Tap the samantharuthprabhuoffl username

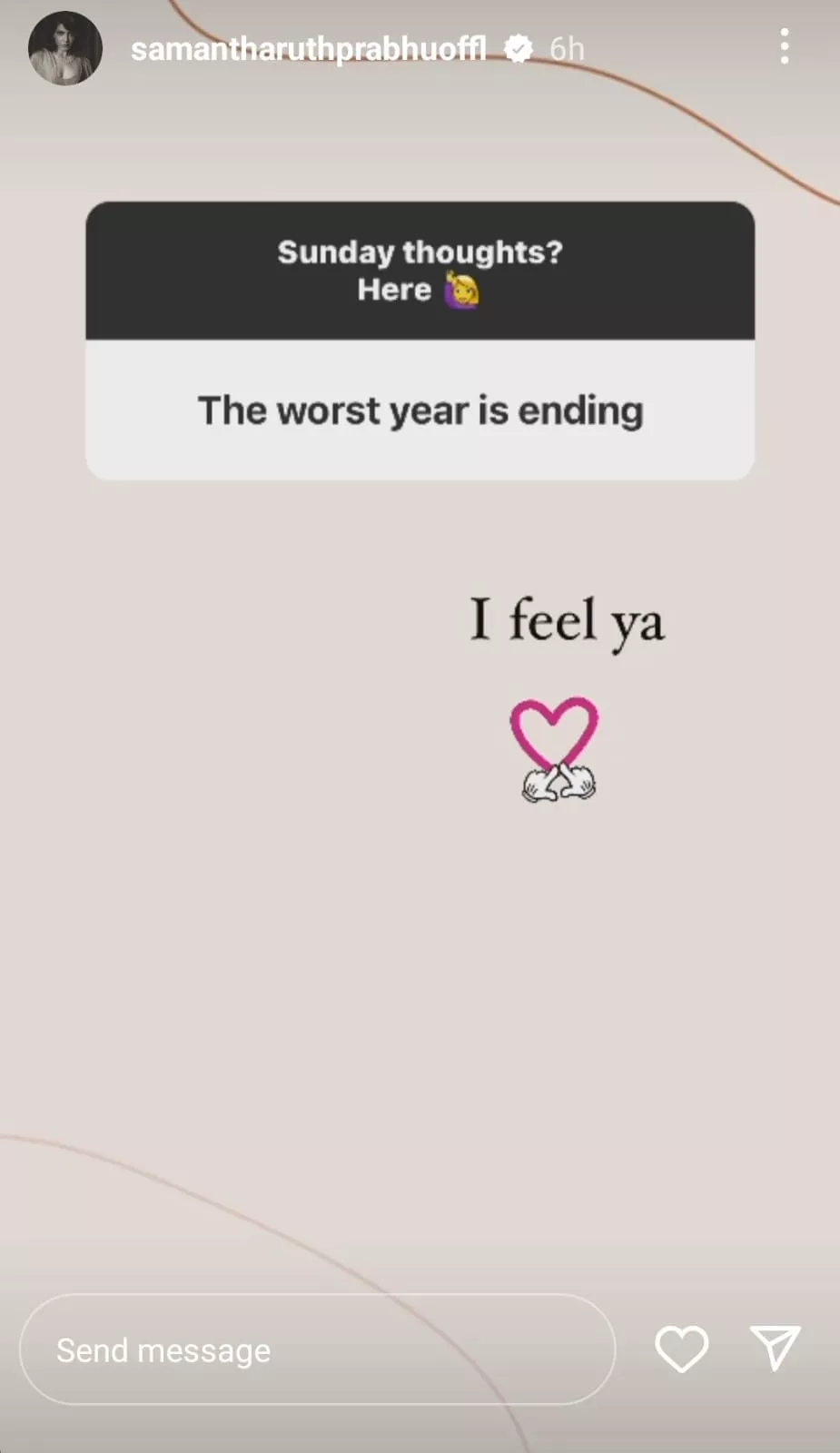[x=308, y=48]
